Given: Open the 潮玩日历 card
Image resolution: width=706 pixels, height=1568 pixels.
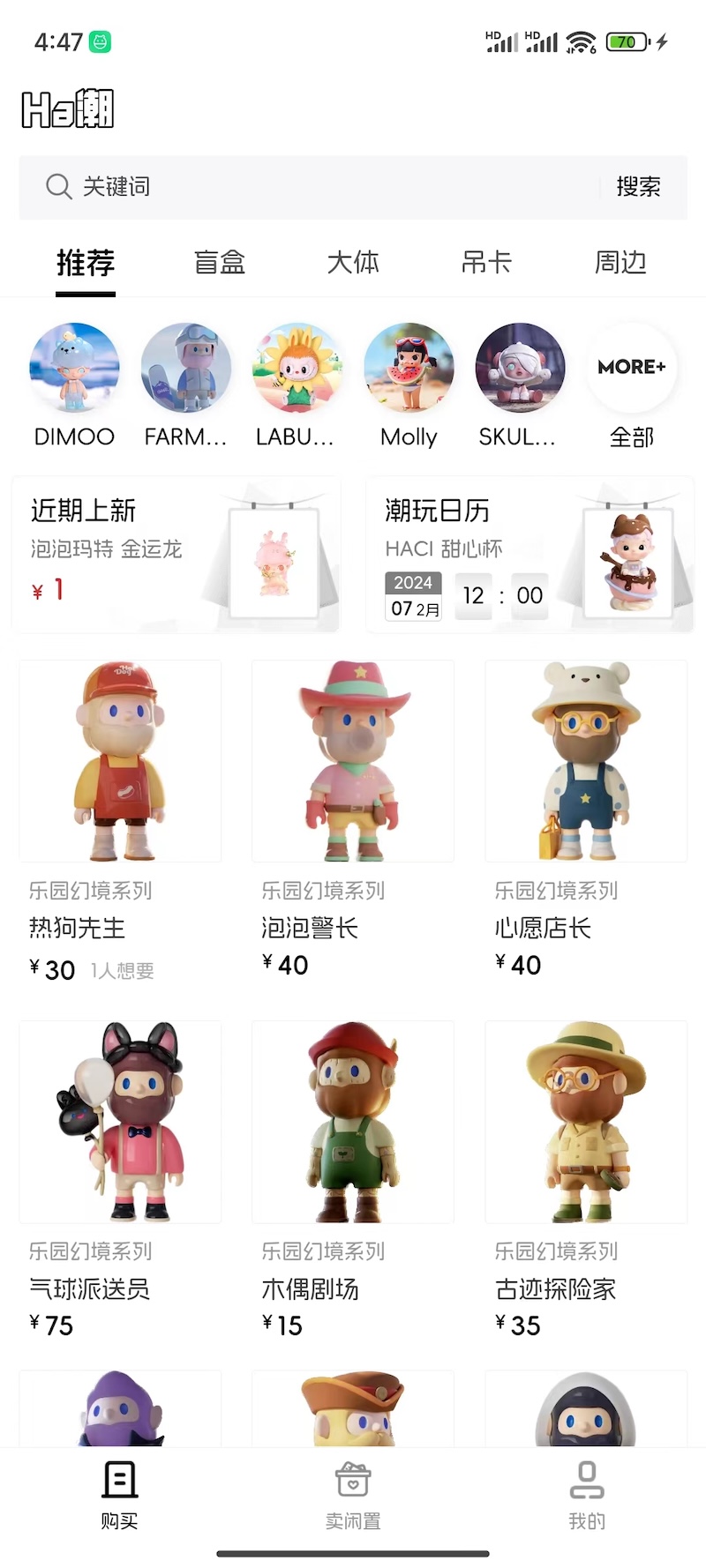Looking at the screenshot, I should (x=529, y=554).
